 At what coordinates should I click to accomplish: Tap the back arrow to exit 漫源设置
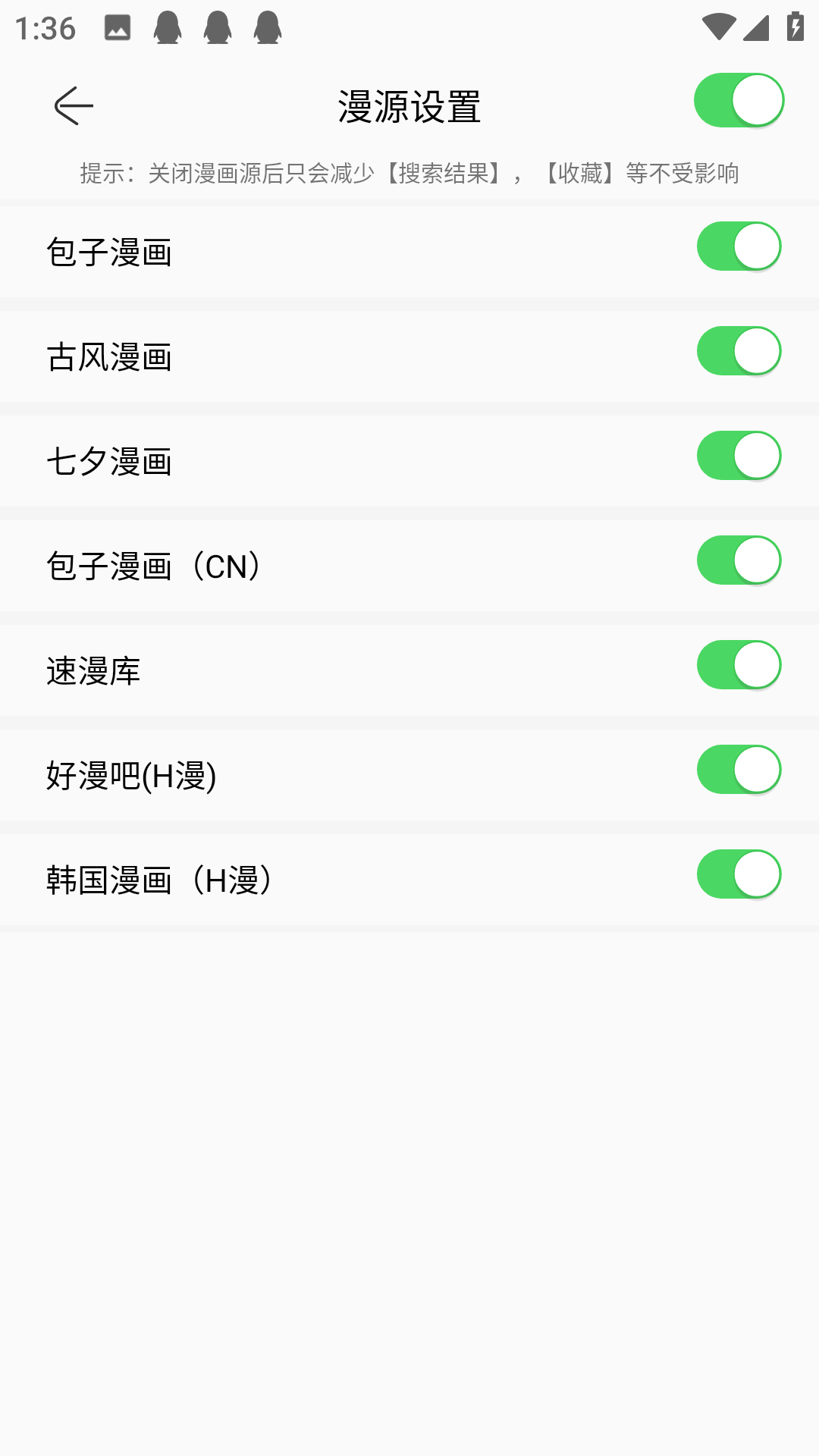(73, 105)
